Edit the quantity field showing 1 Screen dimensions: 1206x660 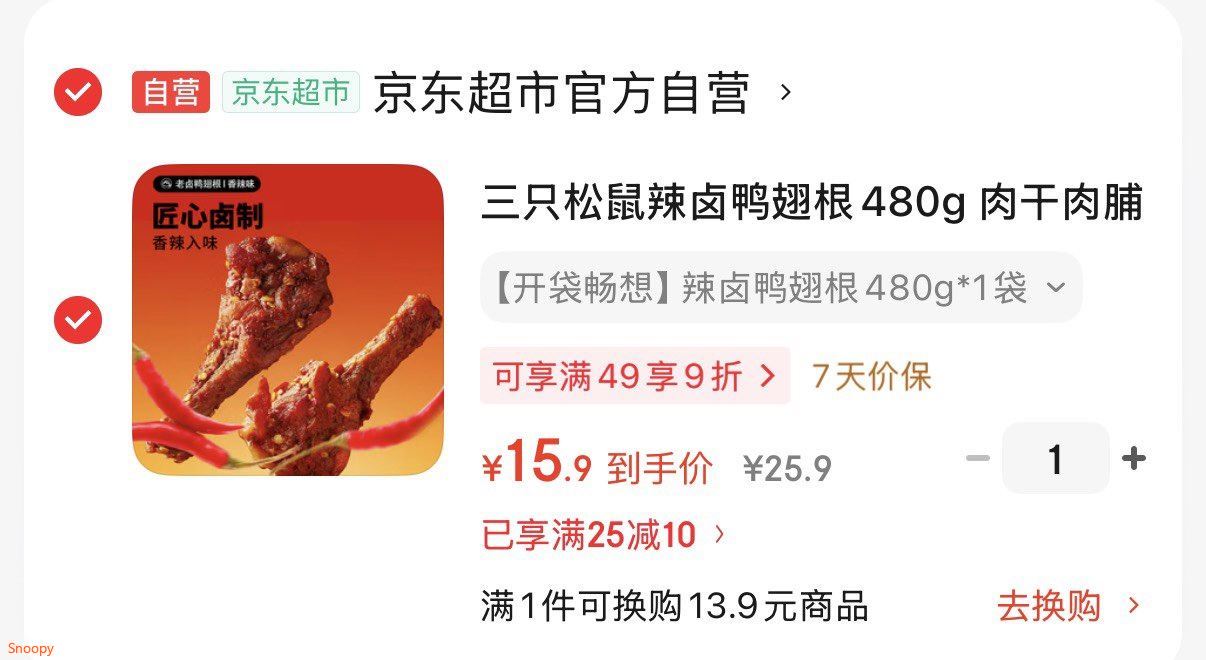point(1055,459)
